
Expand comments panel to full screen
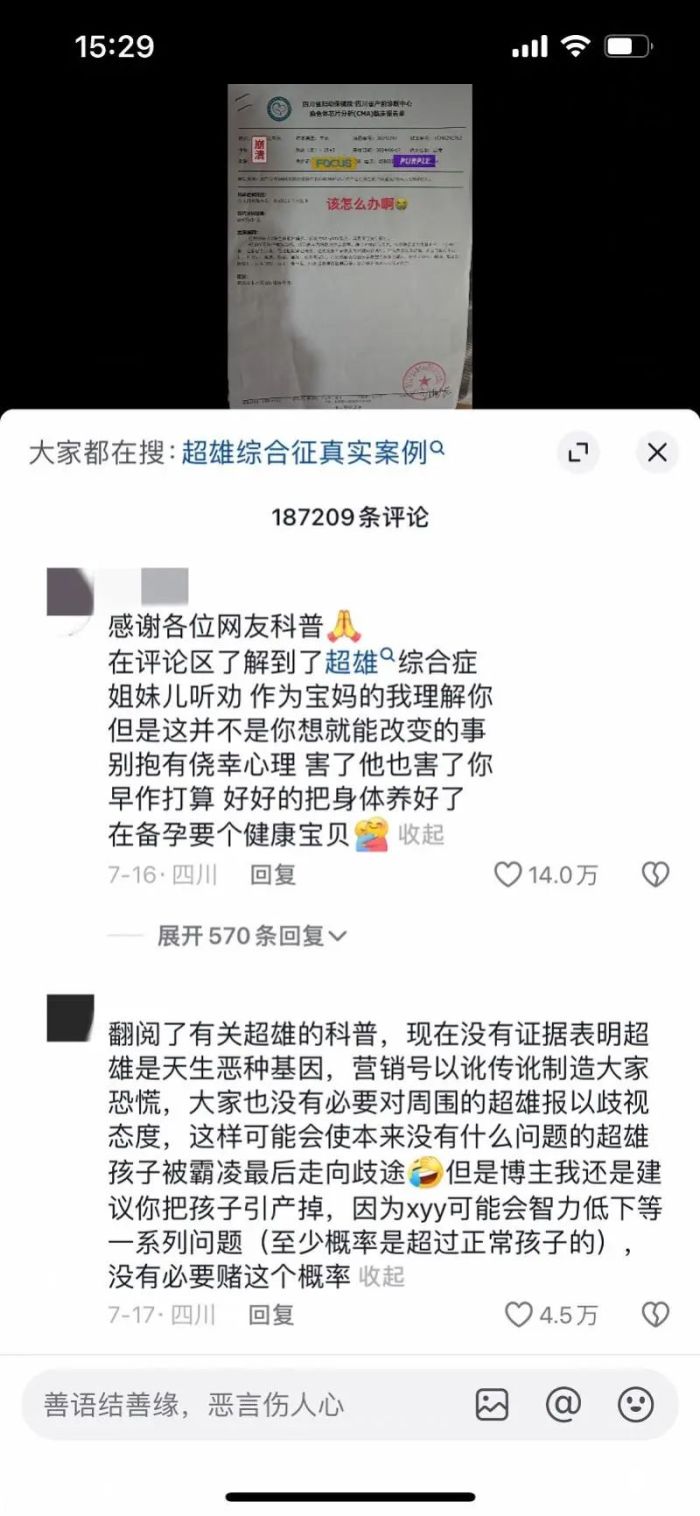pos(577,453)
